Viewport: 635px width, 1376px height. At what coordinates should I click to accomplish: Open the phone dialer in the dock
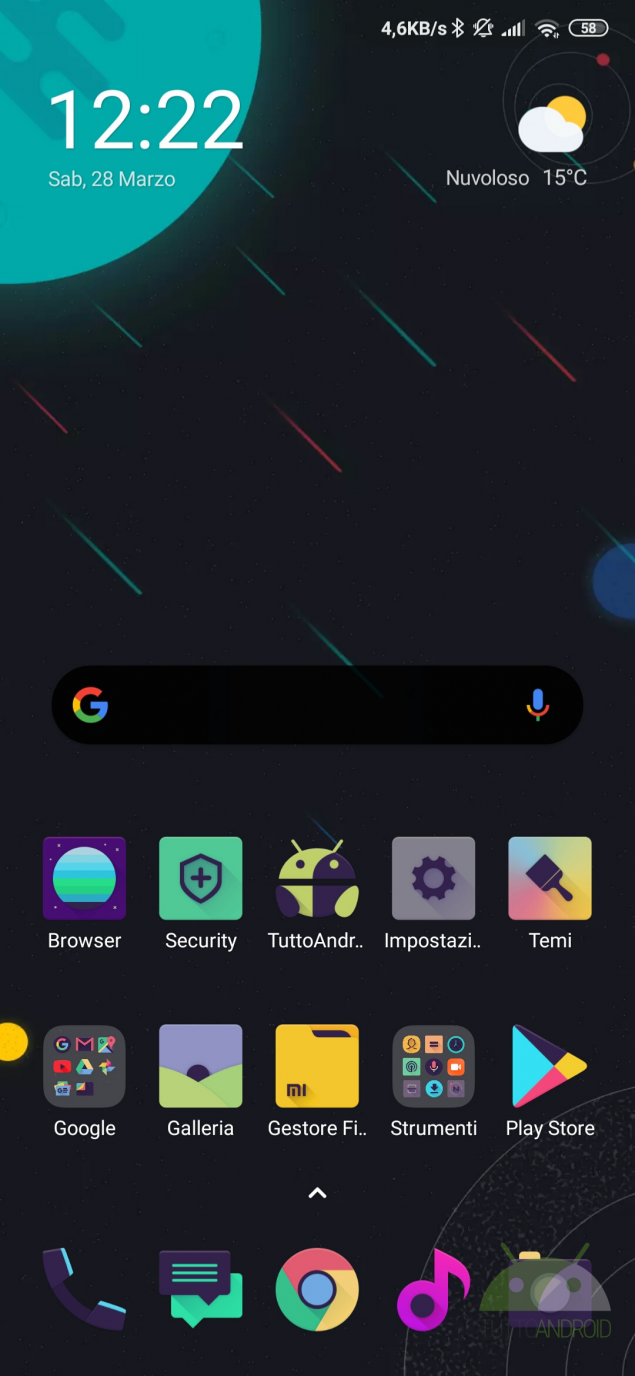[x=84, y=1289]
